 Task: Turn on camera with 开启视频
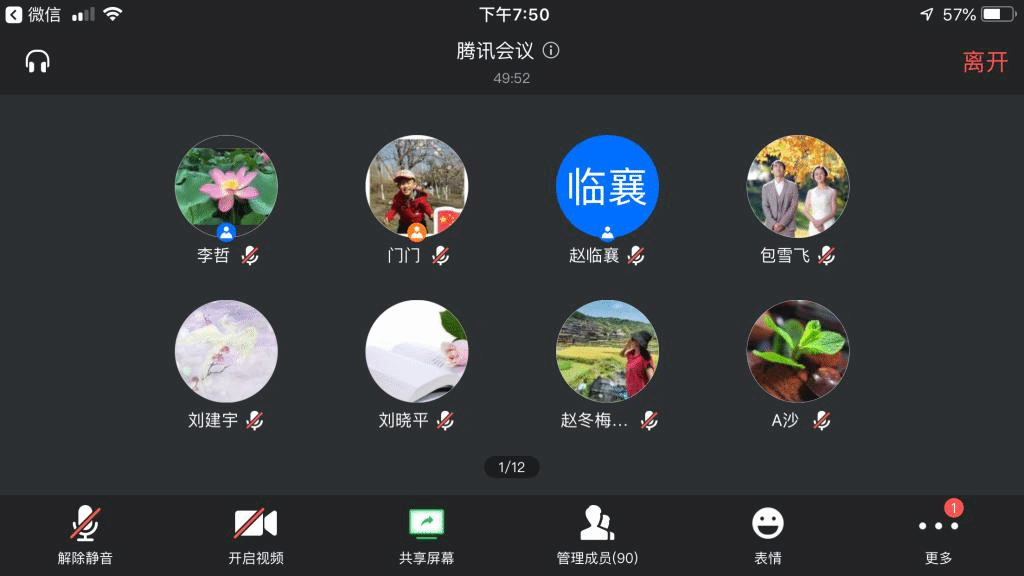click(x=256, y=534)
